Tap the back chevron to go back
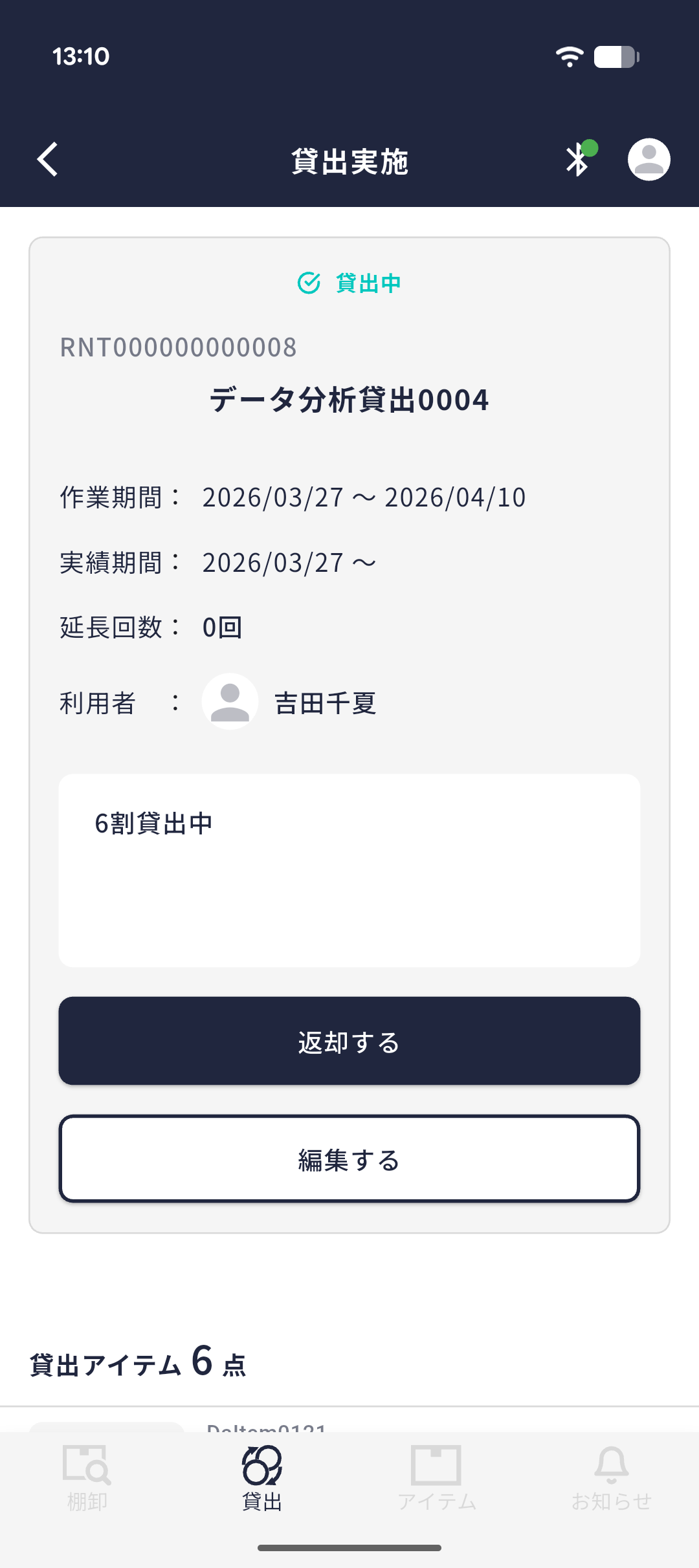Screen dimensions: 699x1568 point(47,160)
